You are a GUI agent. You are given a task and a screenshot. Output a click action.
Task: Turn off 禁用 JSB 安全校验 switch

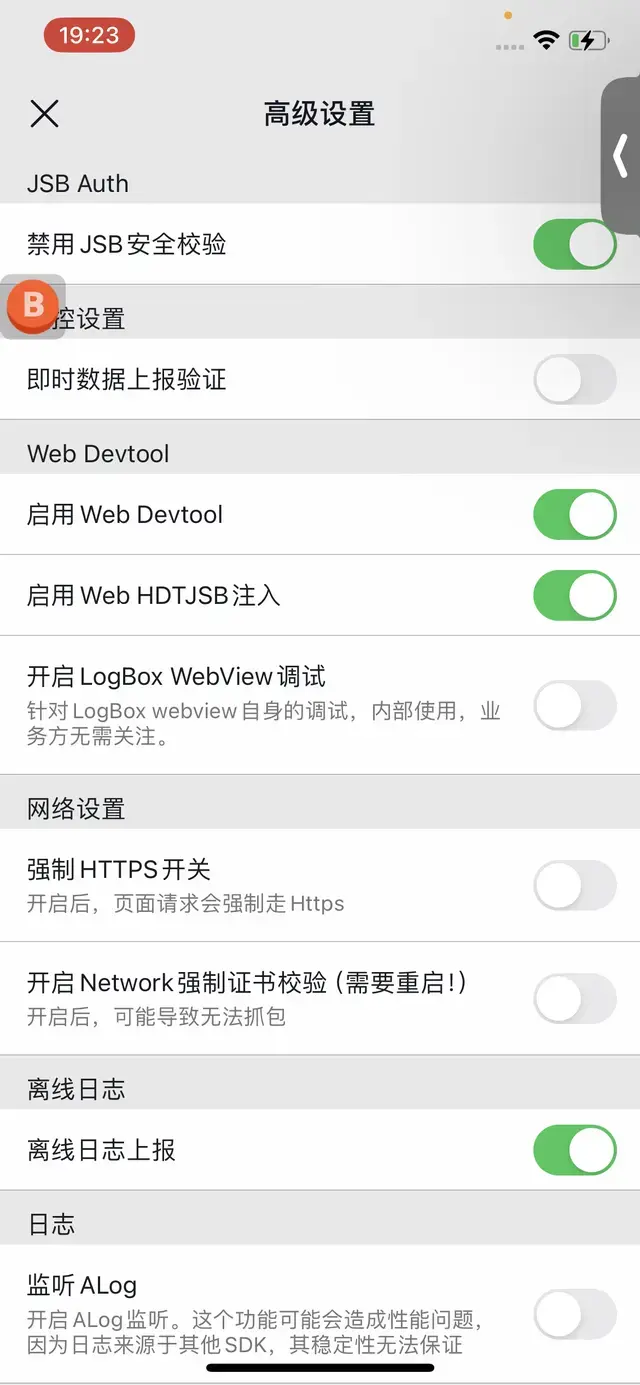pyautogui.click(x=575, y=245)
